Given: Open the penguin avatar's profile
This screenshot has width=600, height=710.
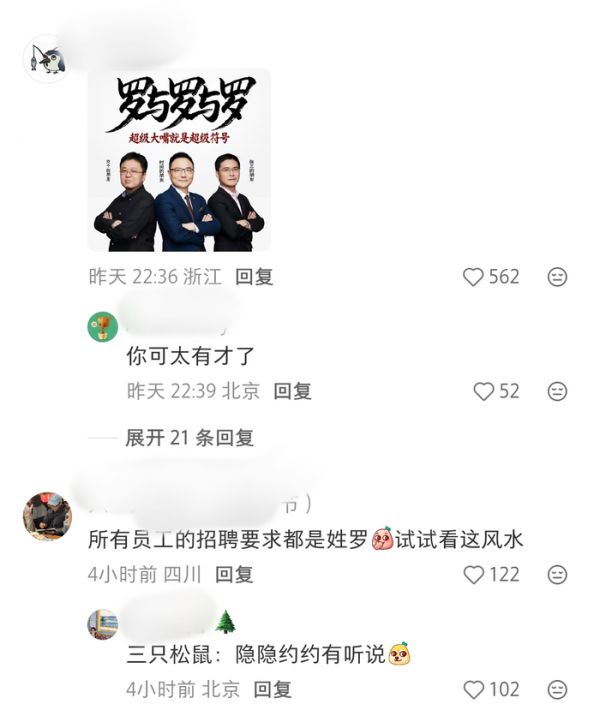Looking at the screenshot, I should (47, 59).
